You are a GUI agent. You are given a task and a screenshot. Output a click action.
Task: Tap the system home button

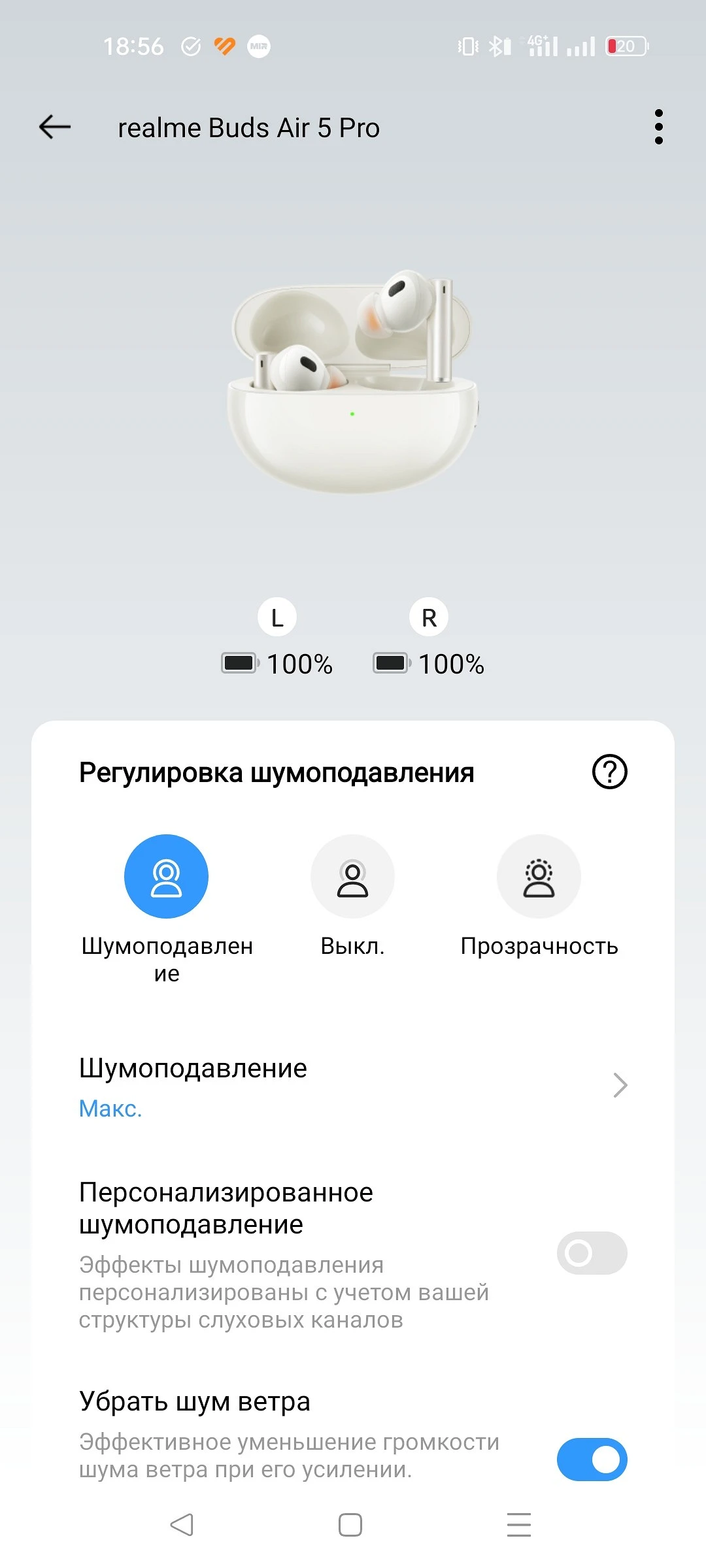350,1525
